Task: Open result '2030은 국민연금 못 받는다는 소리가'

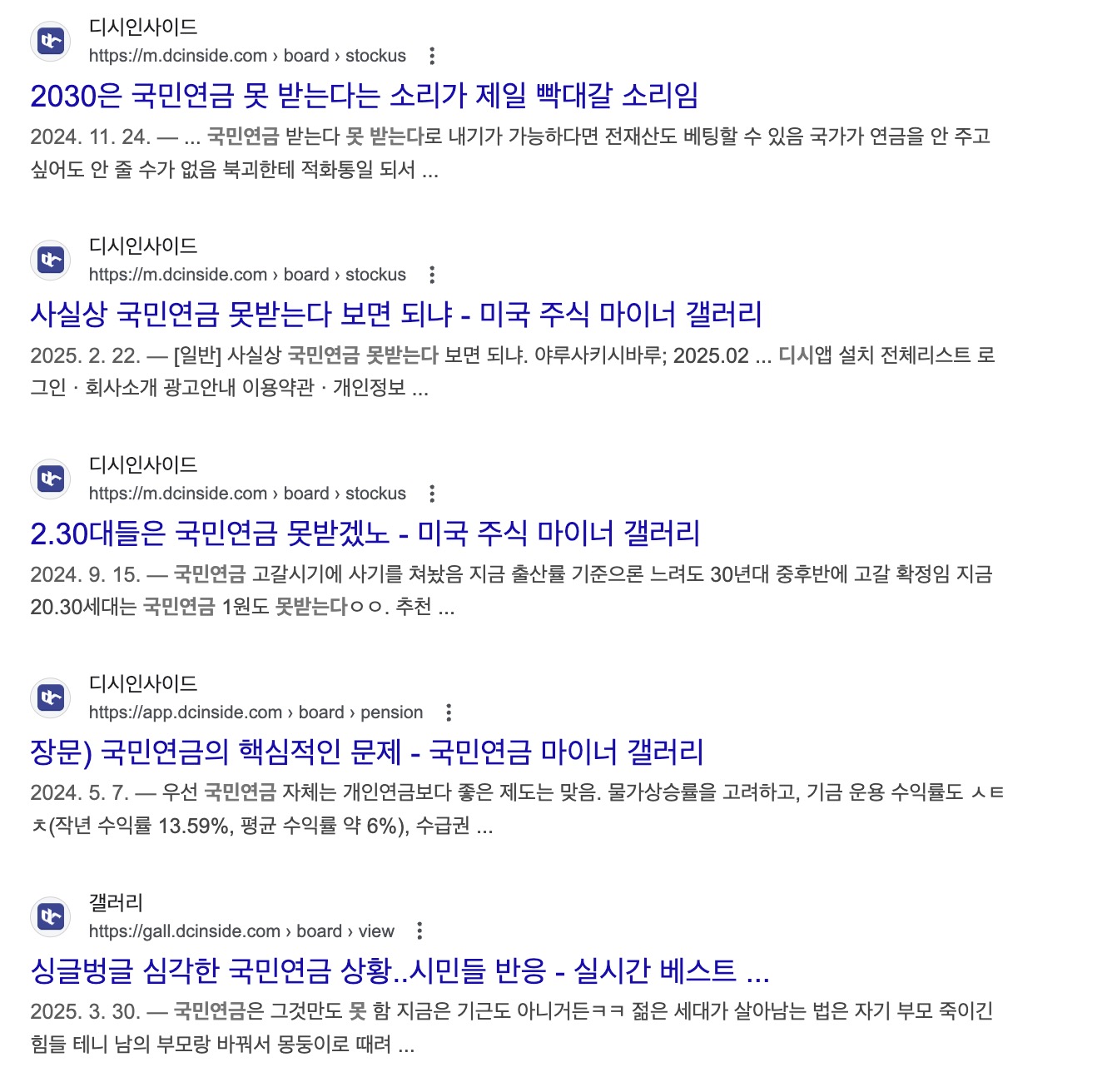Action: pos(364,96)
